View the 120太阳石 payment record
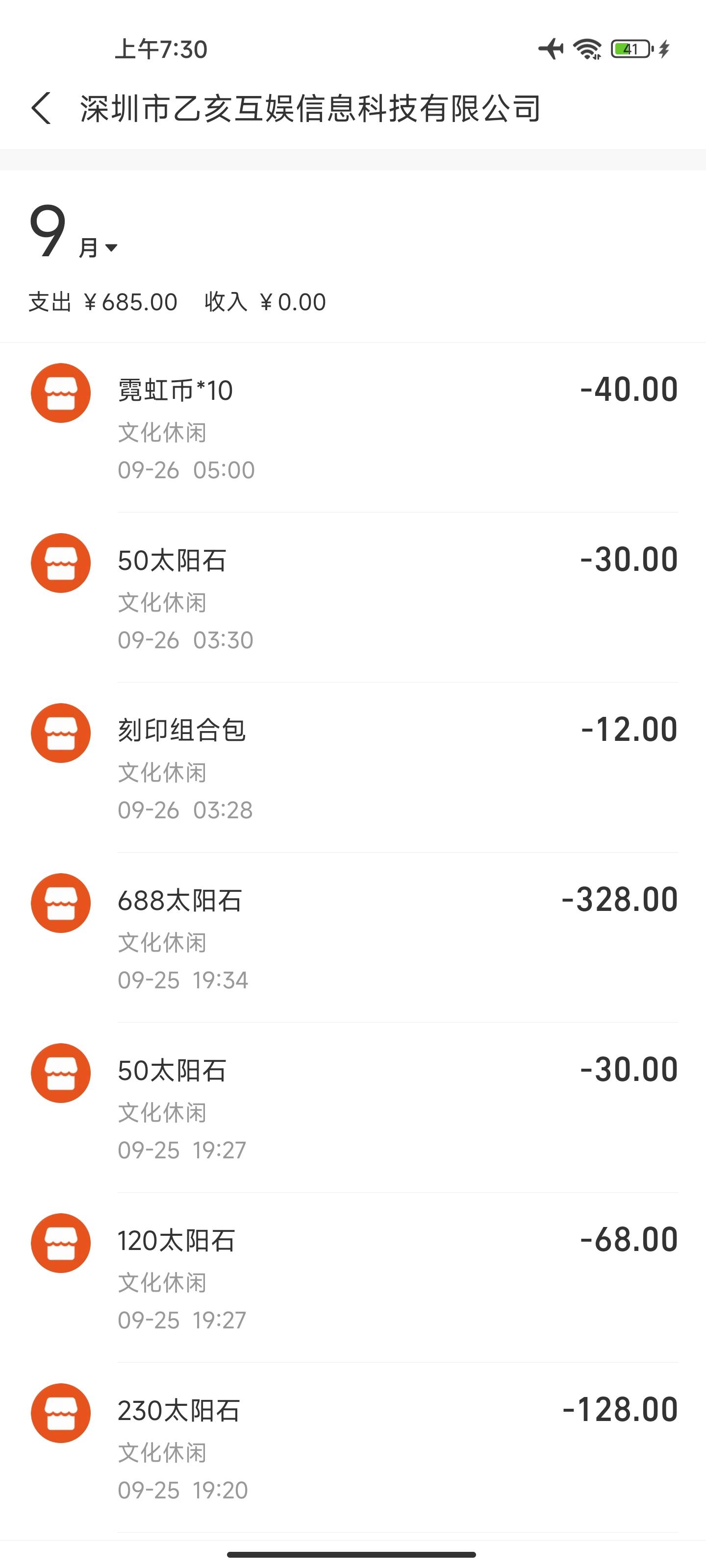The width and height of the screenshot is (706, 1568). (353, 1277)
